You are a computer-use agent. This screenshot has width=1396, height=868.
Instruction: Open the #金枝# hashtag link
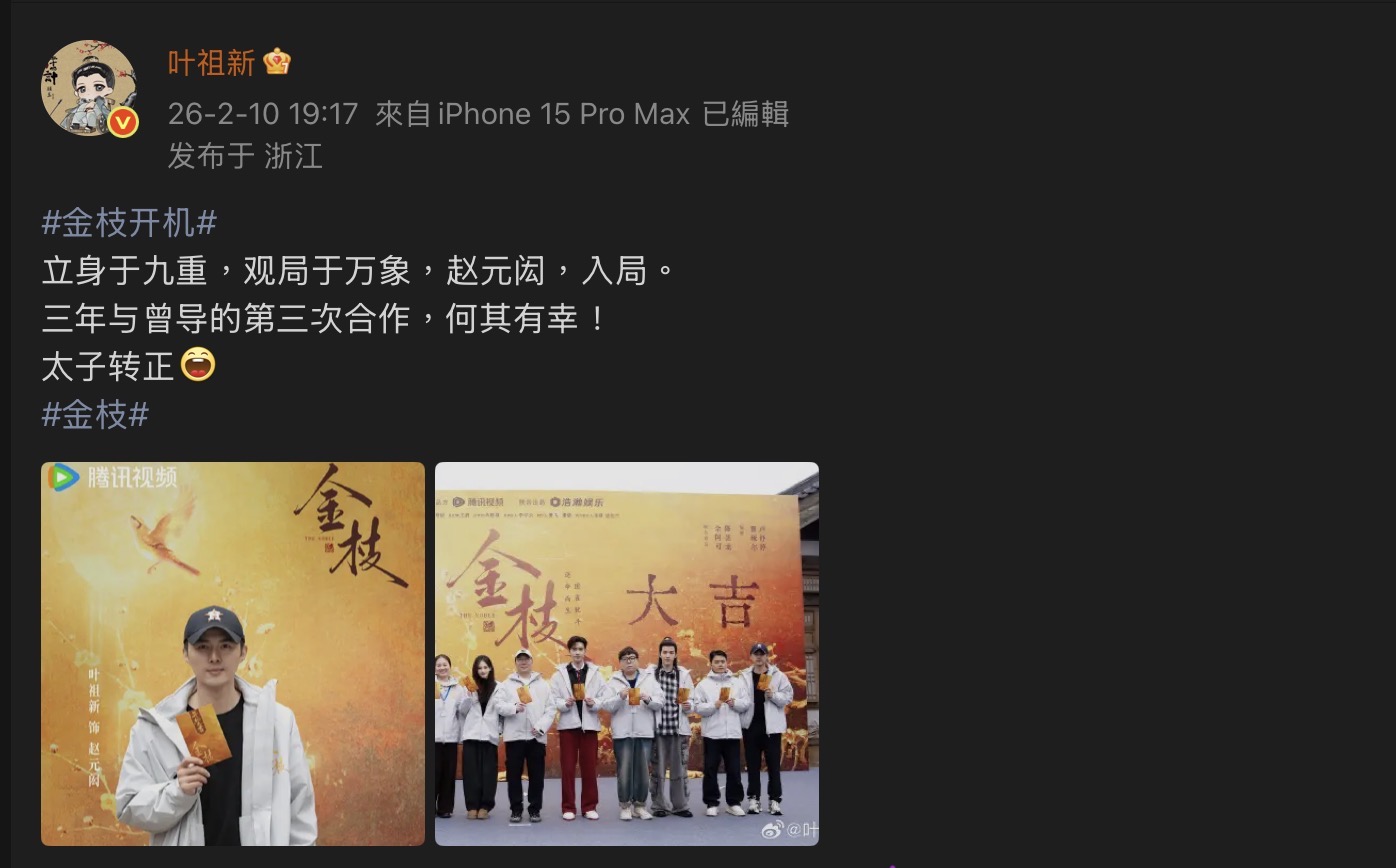[x=95, y=414]
